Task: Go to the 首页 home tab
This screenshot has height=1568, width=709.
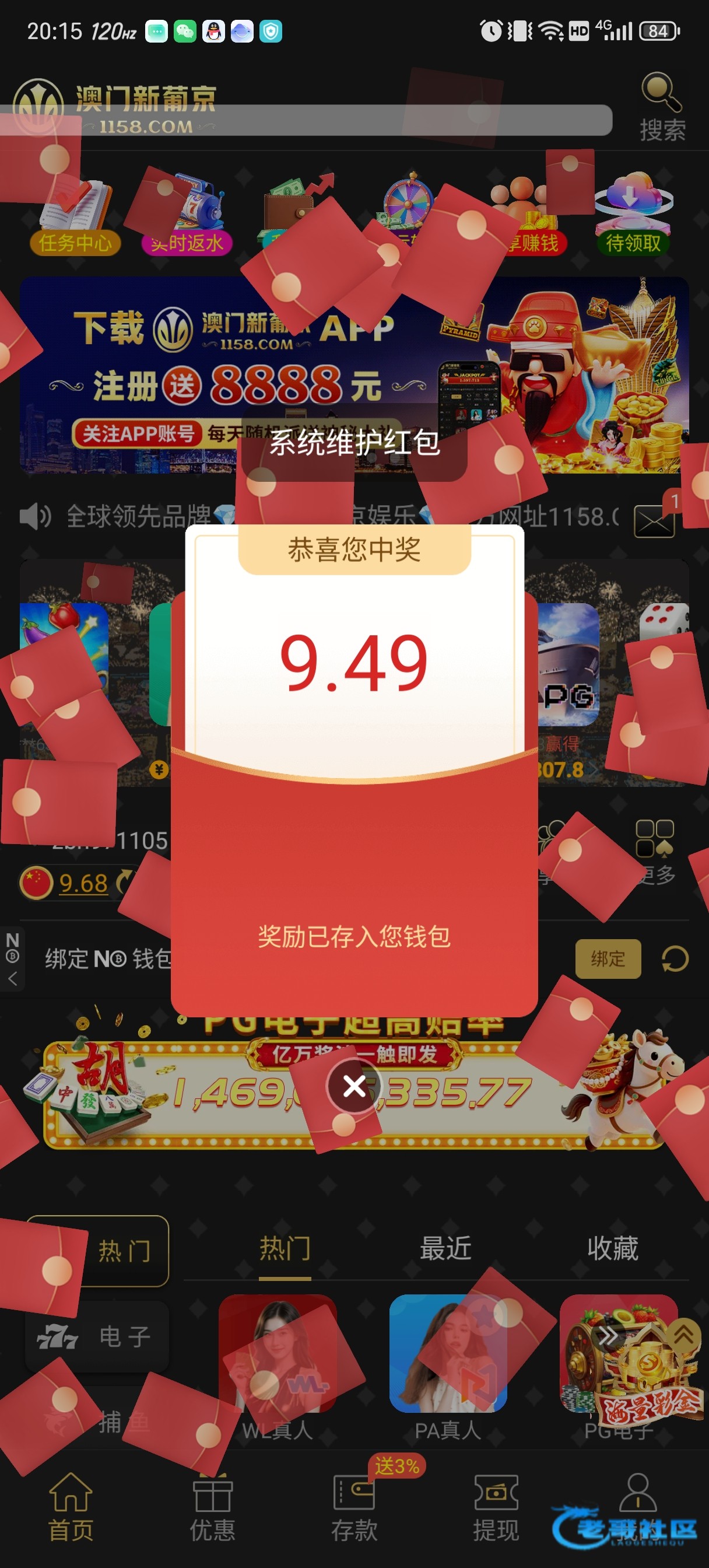Action: pyautogui.click(x=71, y=1507)
